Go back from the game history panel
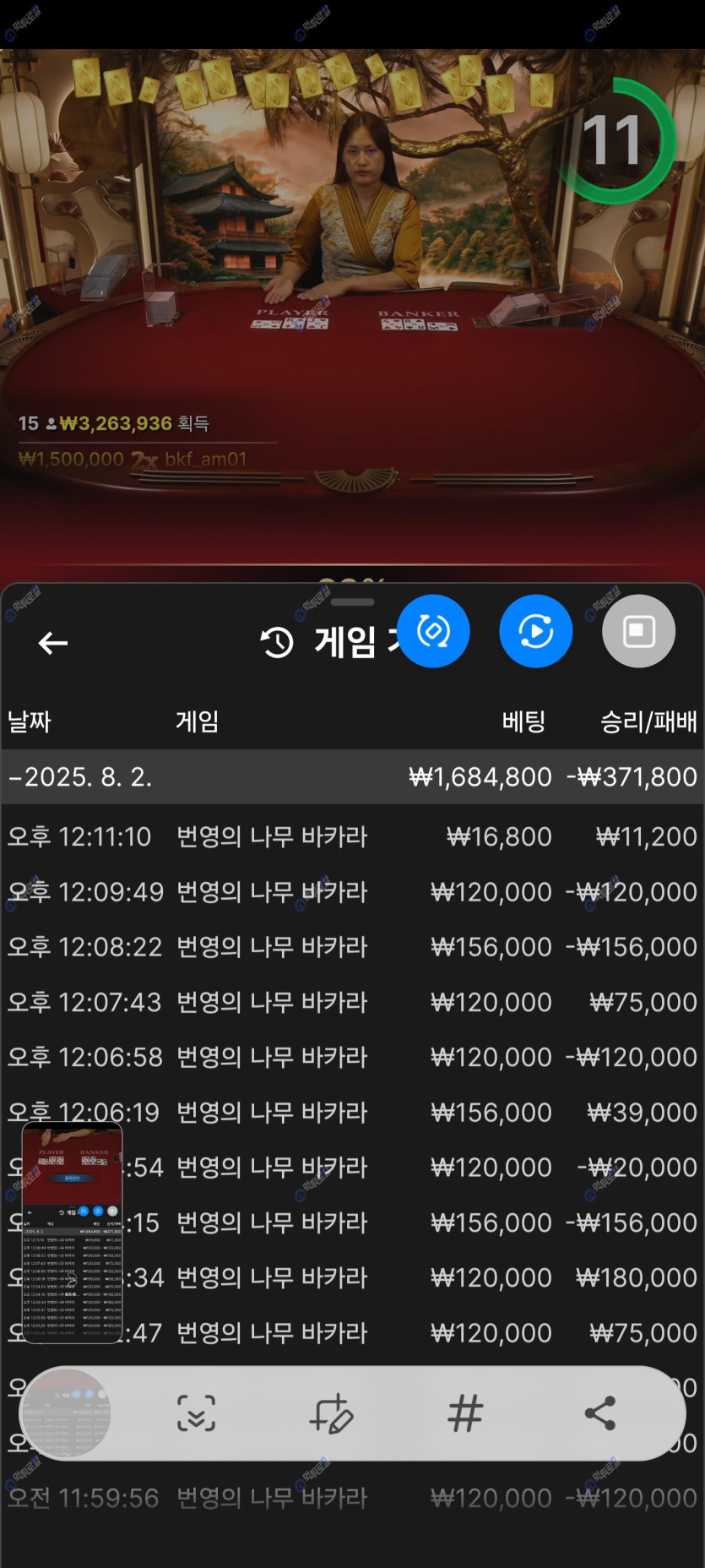 pyautogui.click(x=52, y=643)
